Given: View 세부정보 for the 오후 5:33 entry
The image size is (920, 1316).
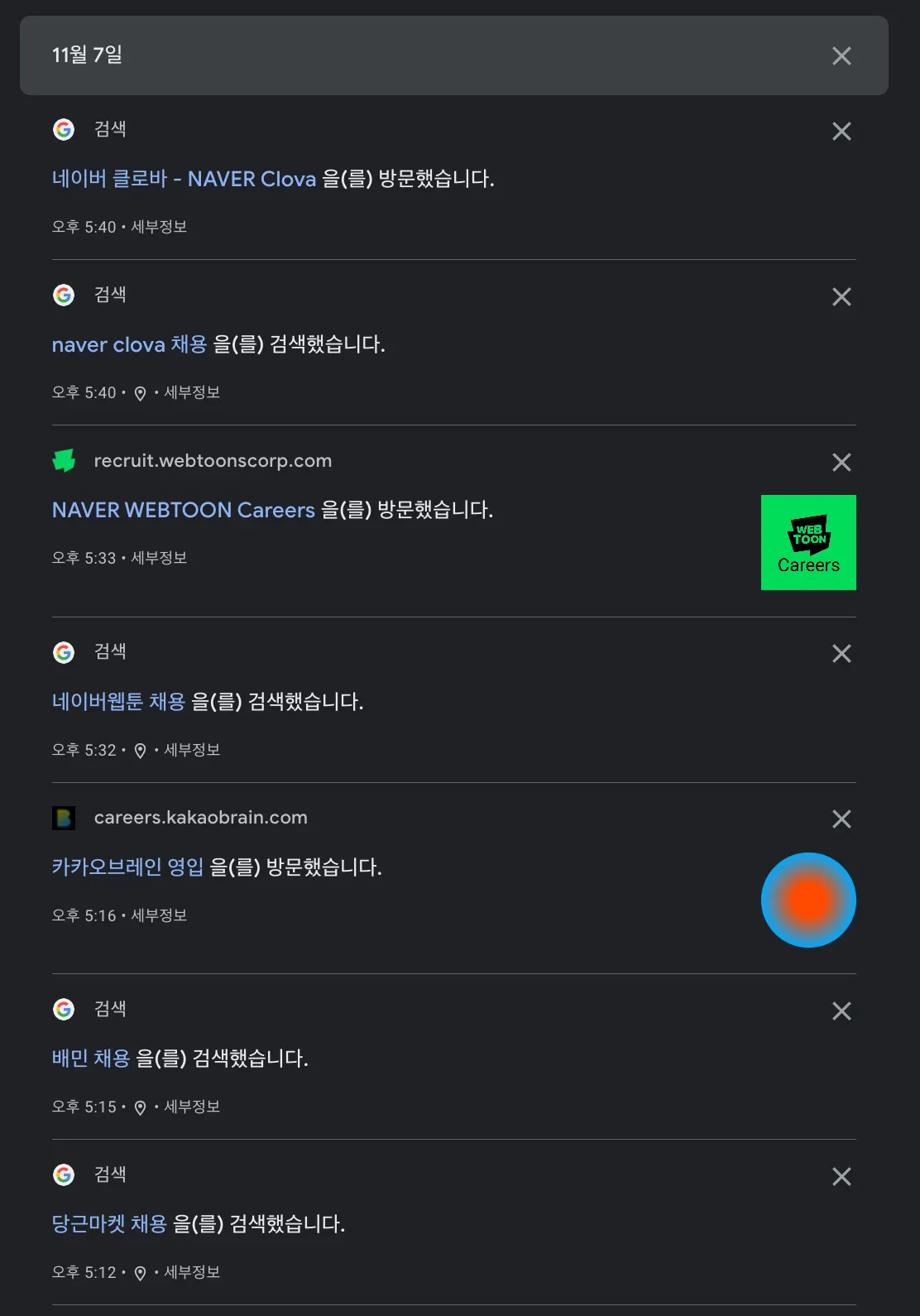Looking at the screenshot, I should click(x=159, y=559).
